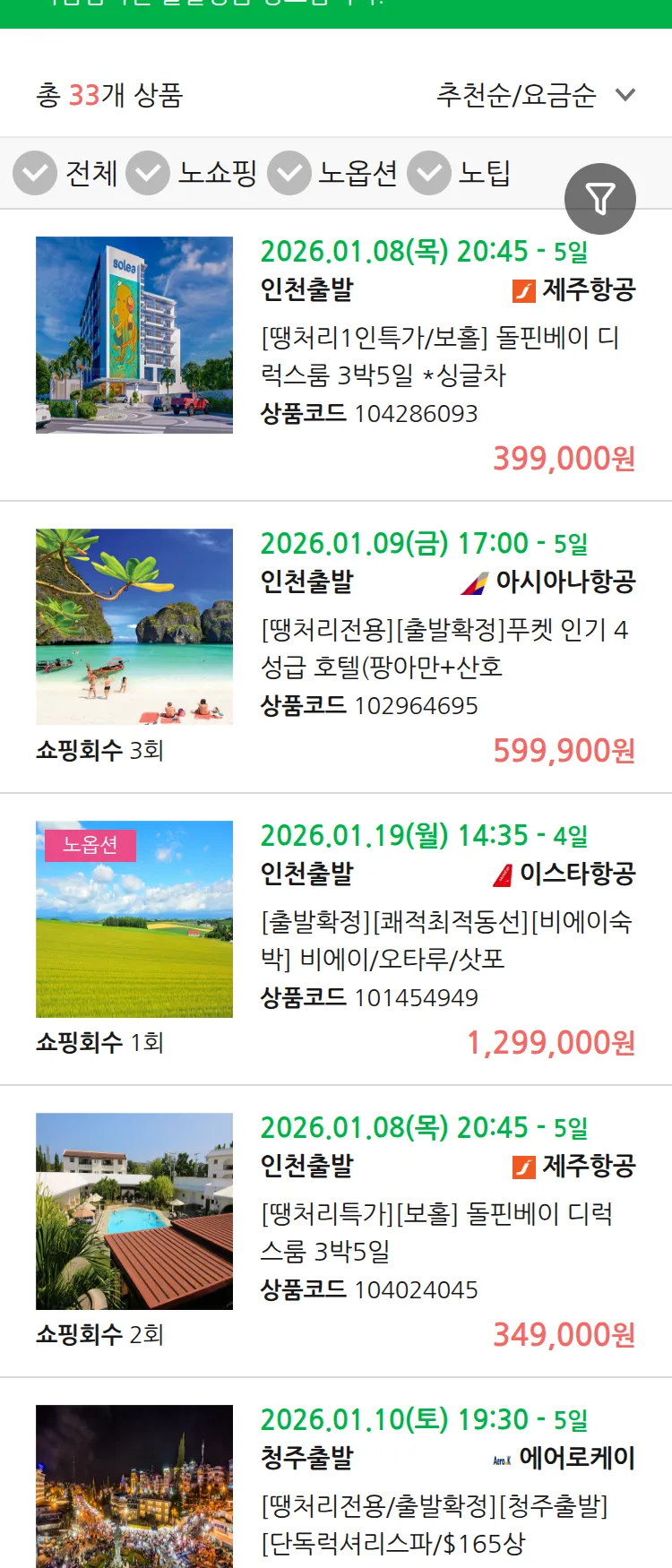Image resolution: width=672 pixels, height=1568 pixels.
Task: Click the 전체 filter label
Action: click(91, 173)
